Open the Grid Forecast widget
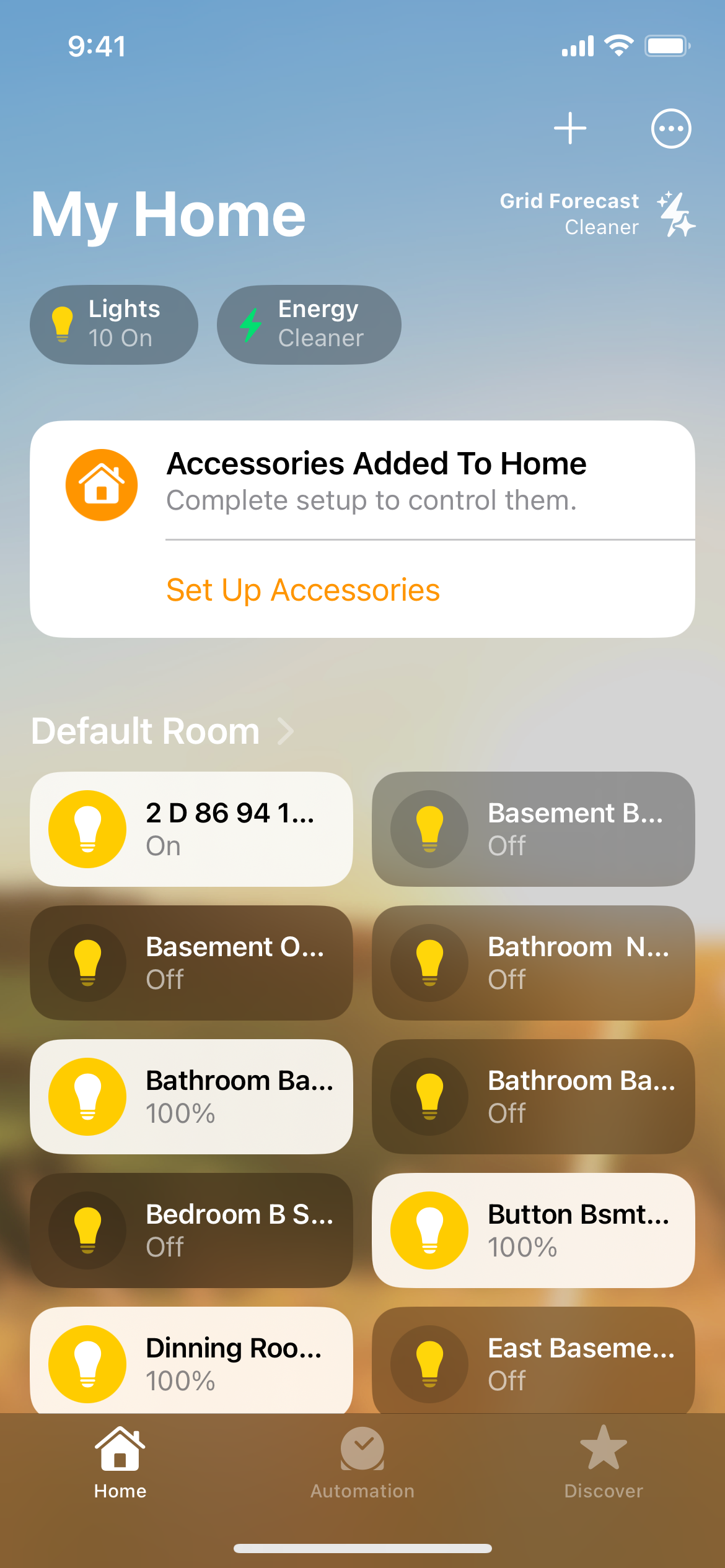This screenshot has width=725, height=1568. pyautogui.click(x=597, y=214)
